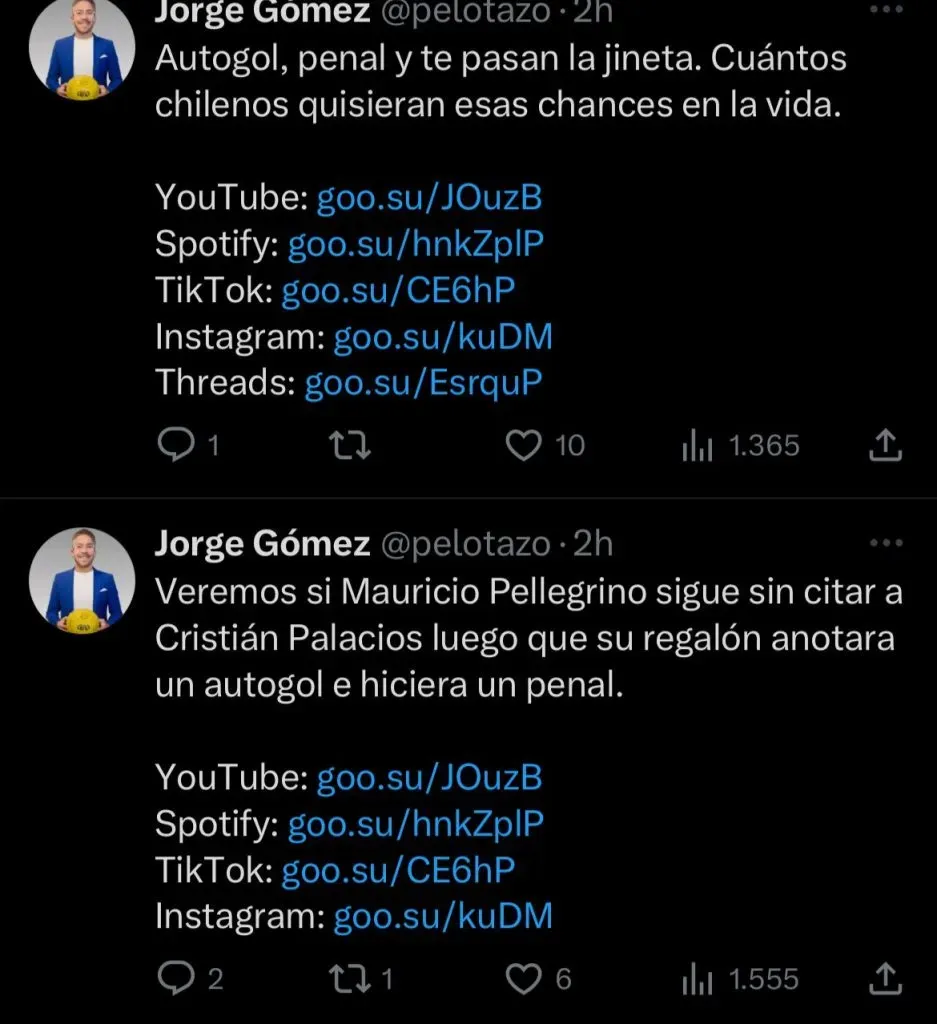937x1024 pixels.
Task: Like the tweet with 10 likes
Action: point(523,446)
